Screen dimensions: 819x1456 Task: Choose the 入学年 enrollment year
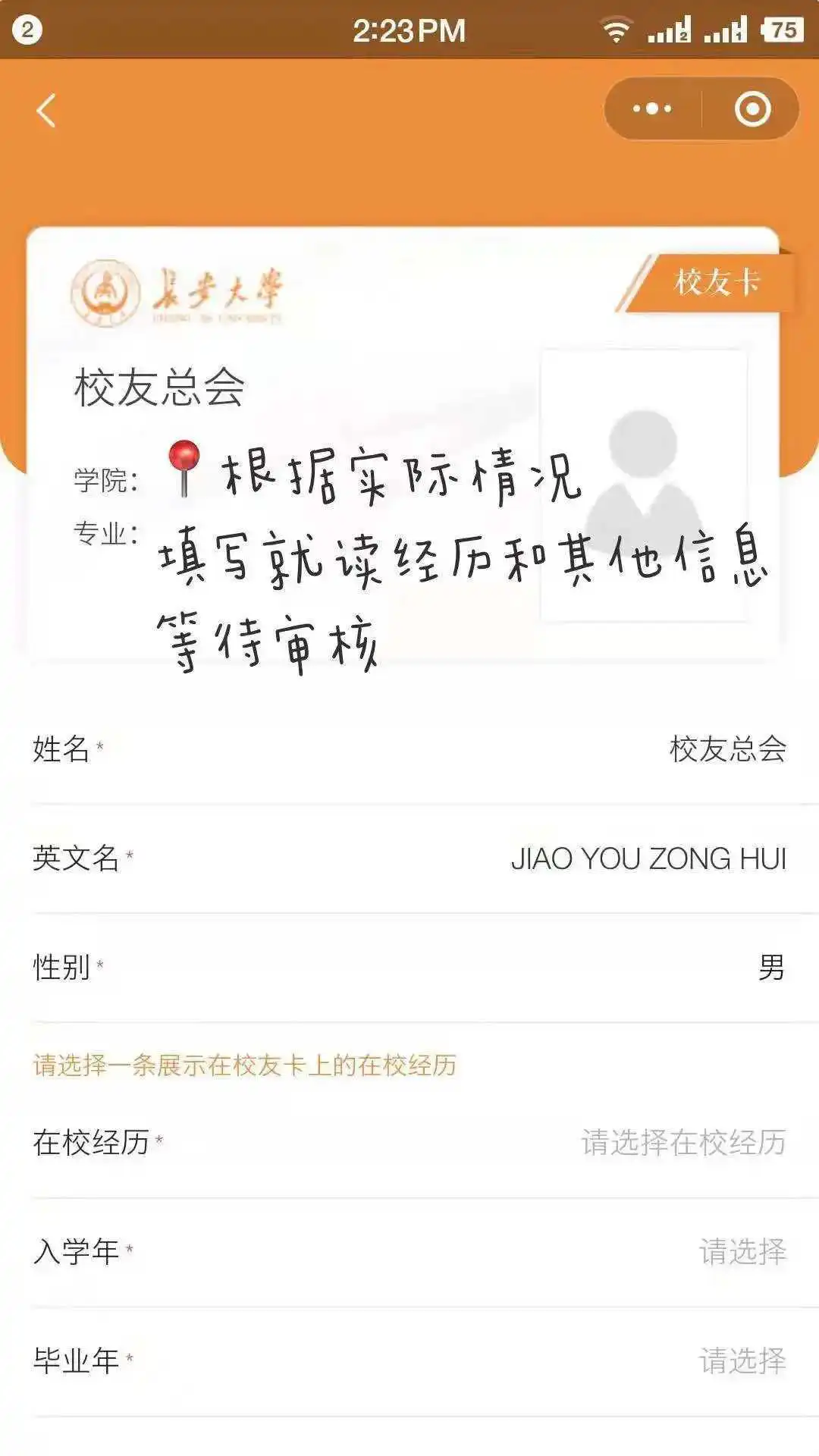pos(742,1252)
